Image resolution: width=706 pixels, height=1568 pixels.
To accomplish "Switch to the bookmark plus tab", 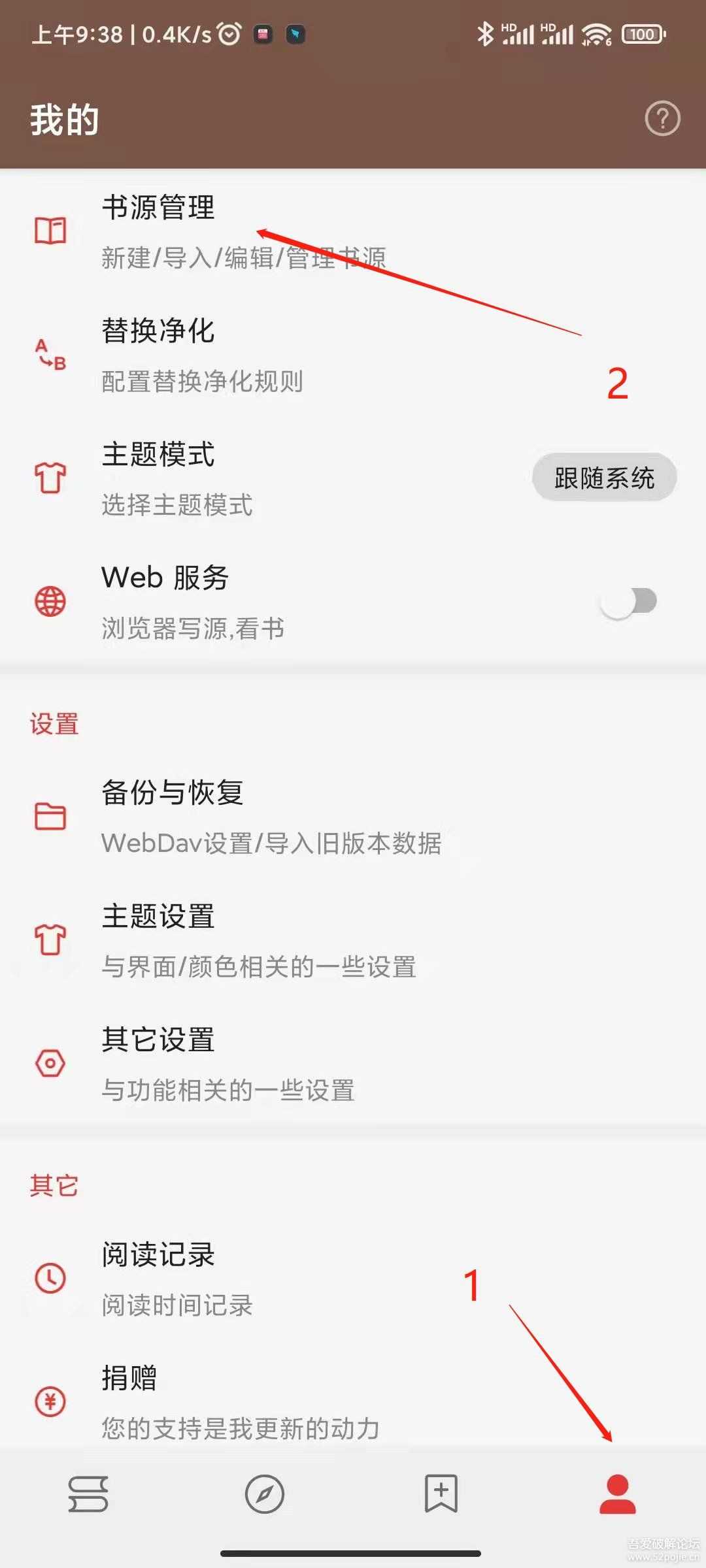I will [x=441, y=1494].
